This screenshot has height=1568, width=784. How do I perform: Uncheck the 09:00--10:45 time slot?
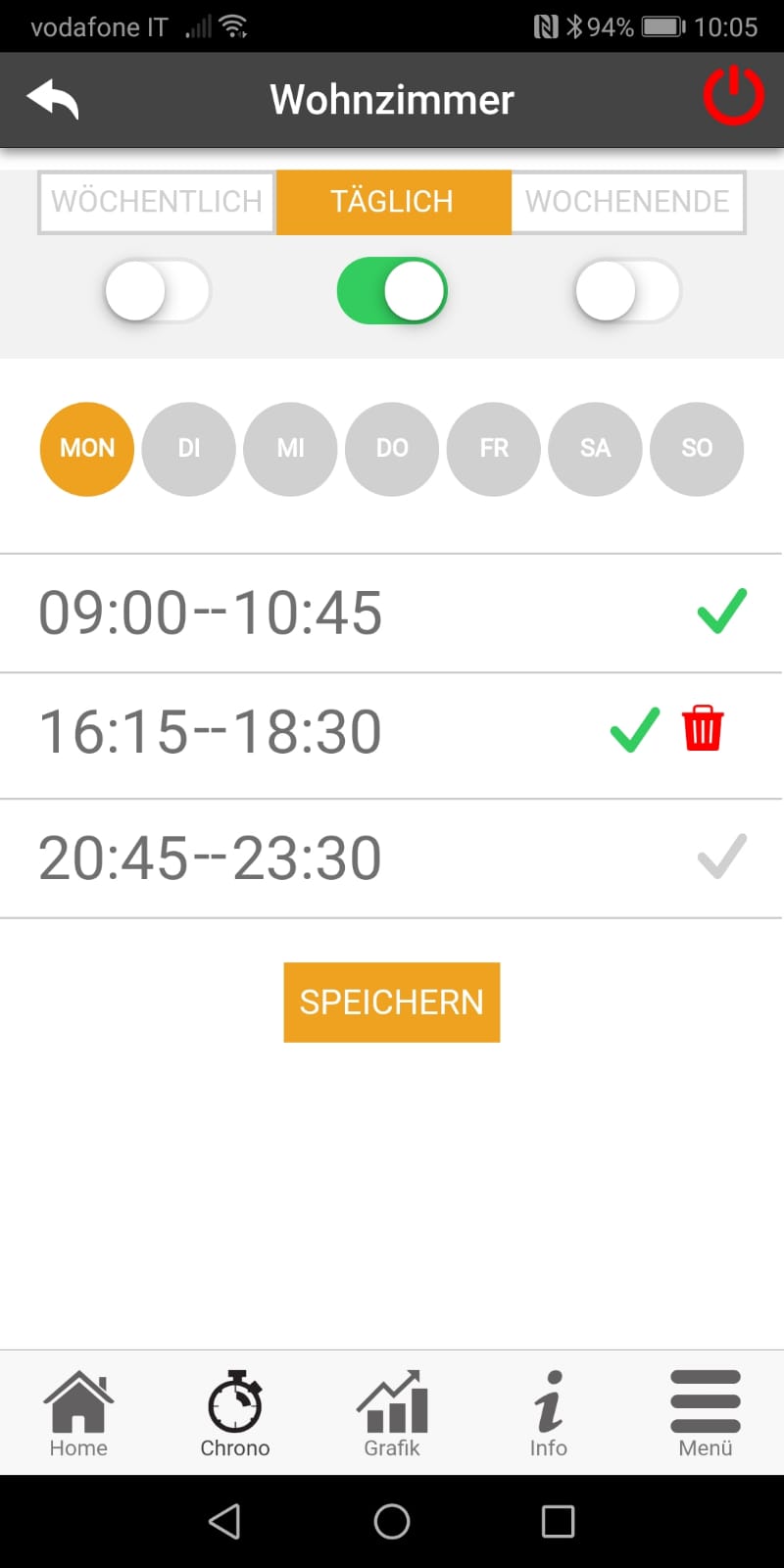722,612
